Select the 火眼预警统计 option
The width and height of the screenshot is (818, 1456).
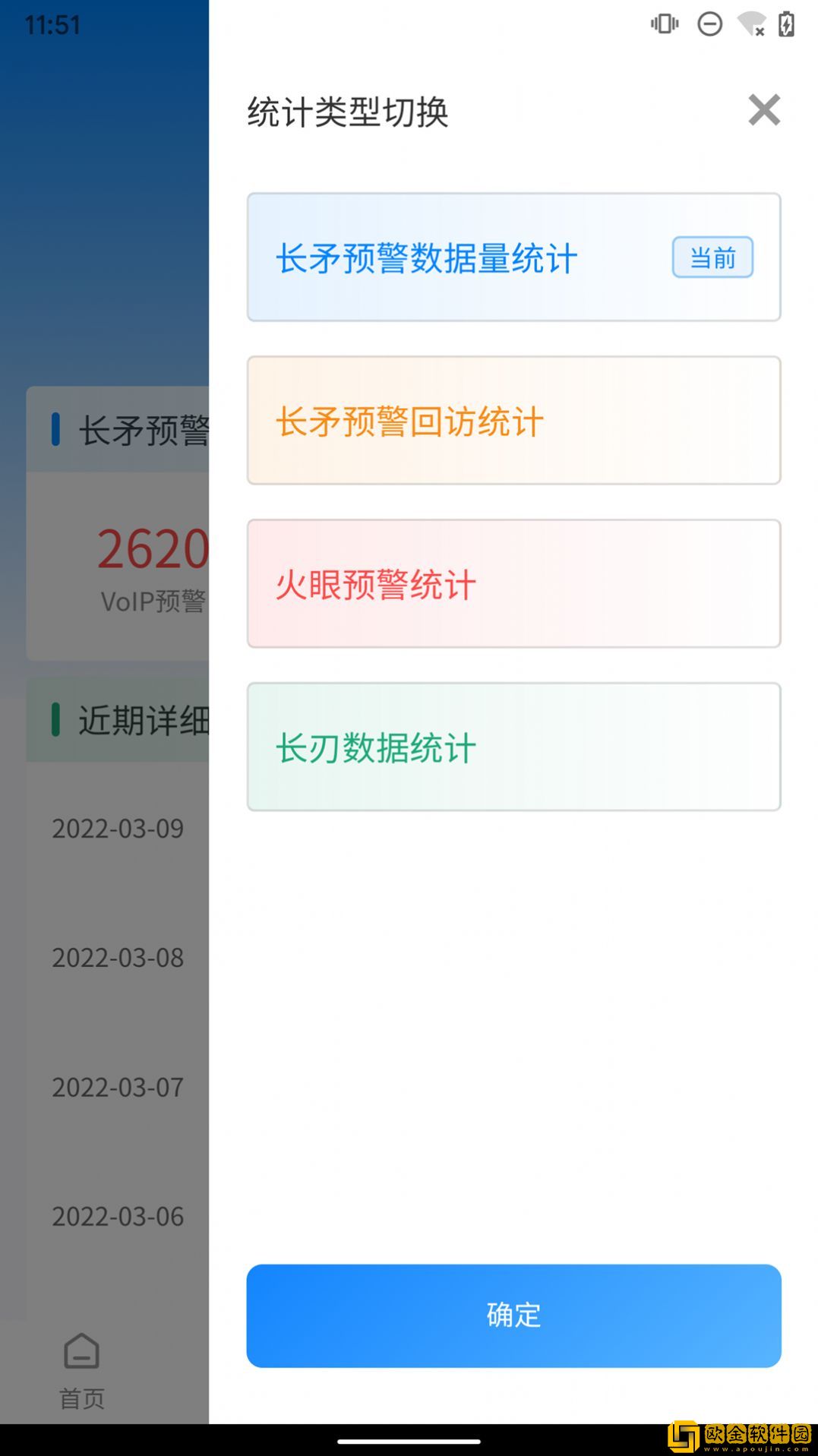point(513,583)
